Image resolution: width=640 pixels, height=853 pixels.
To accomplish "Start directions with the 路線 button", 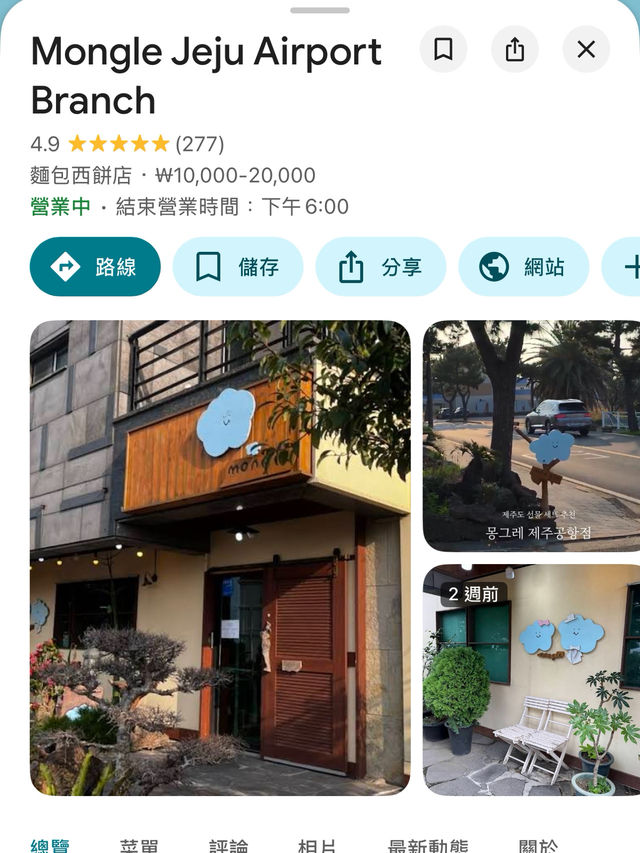I will (x=95, y=267).
